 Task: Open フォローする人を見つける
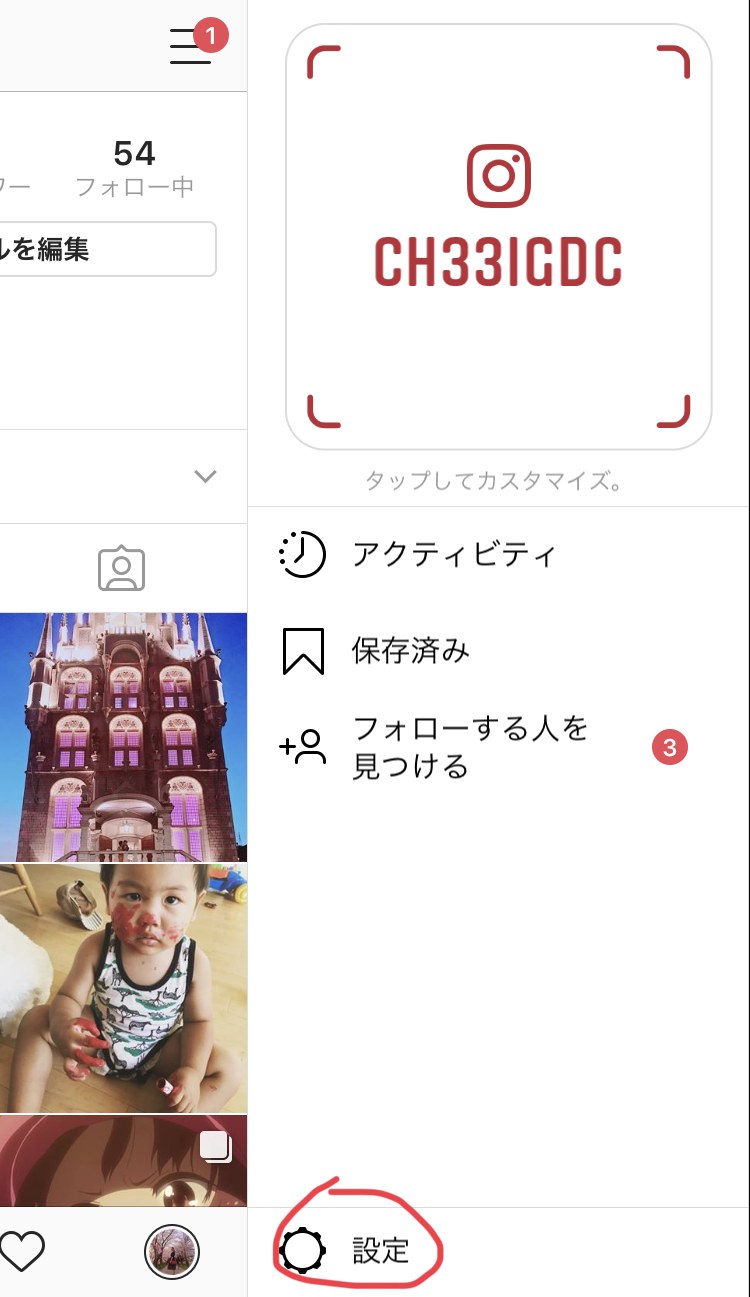coord(470,747)
